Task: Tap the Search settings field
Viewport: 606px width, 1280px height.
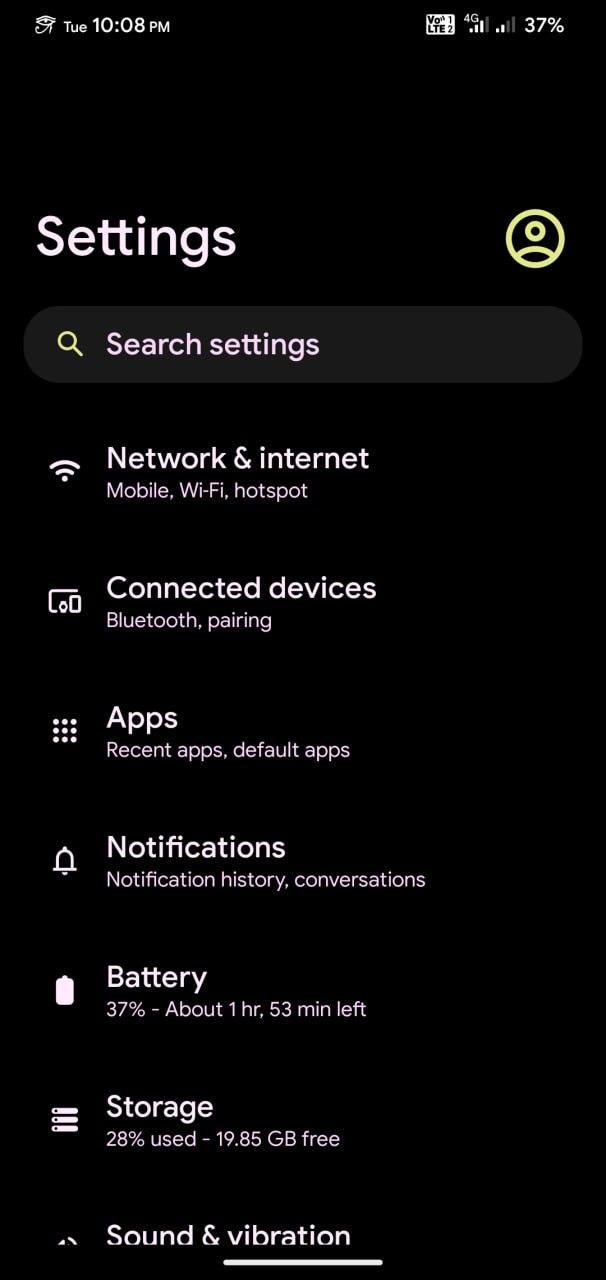Action: (303, 344)
